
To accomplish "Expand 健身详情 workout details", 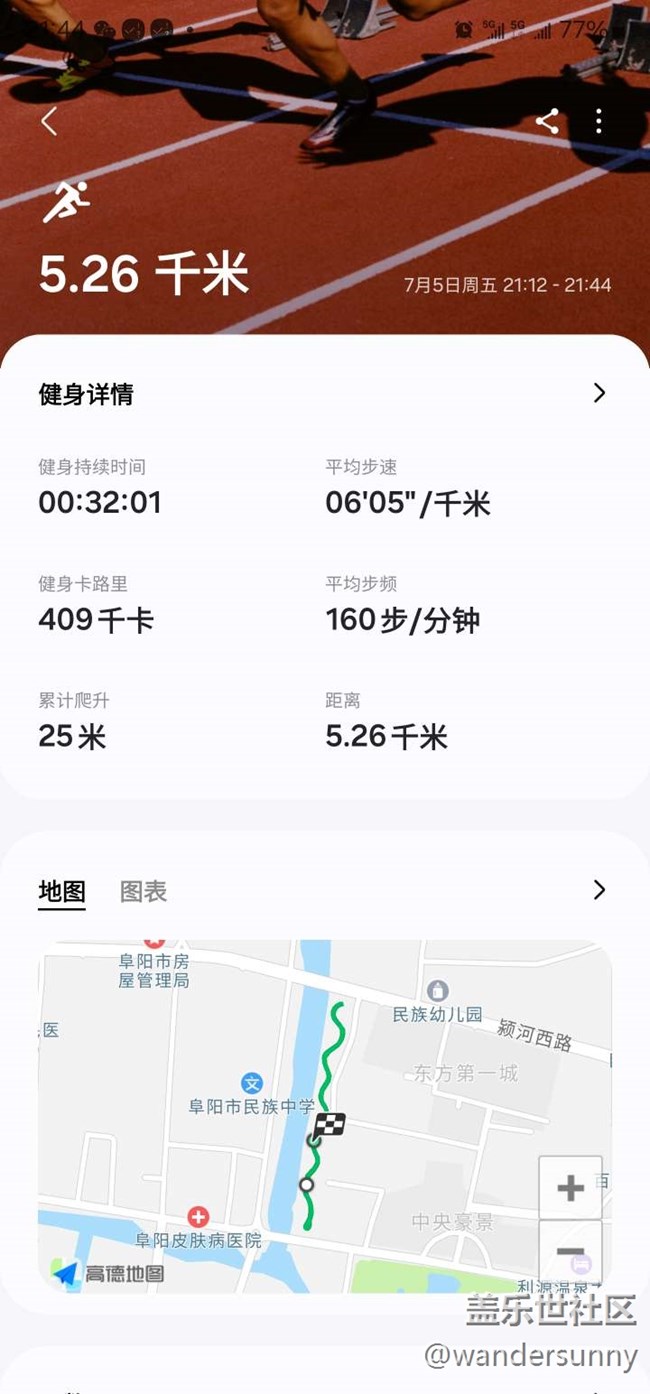I will (x=599, y=393).
